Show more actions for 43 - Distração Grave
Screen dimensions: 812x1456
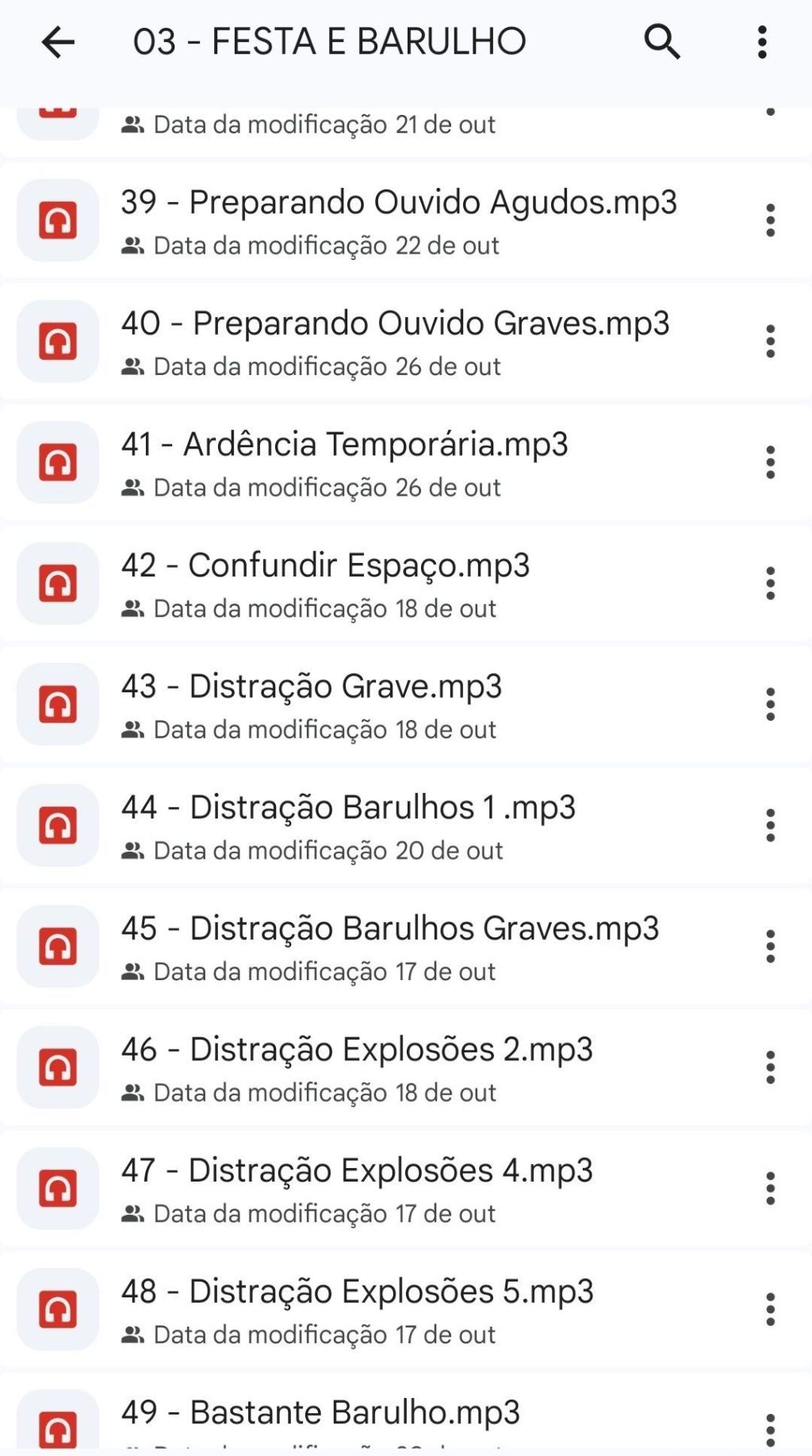click(770, 704)
